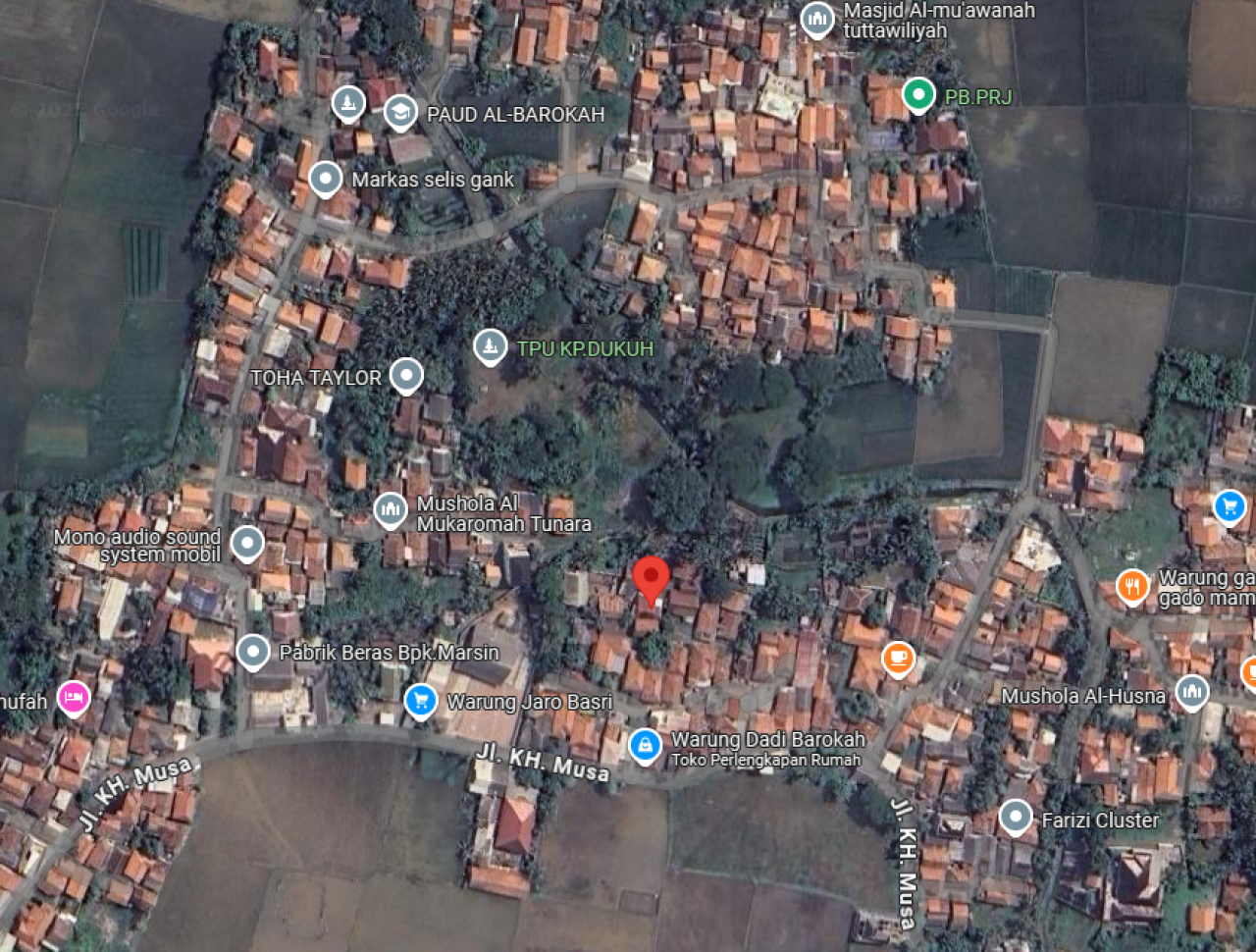Open Warung gado restaurant marker
The image size is (1256, 952).
pyautogui.click(x=1132, y=586)
